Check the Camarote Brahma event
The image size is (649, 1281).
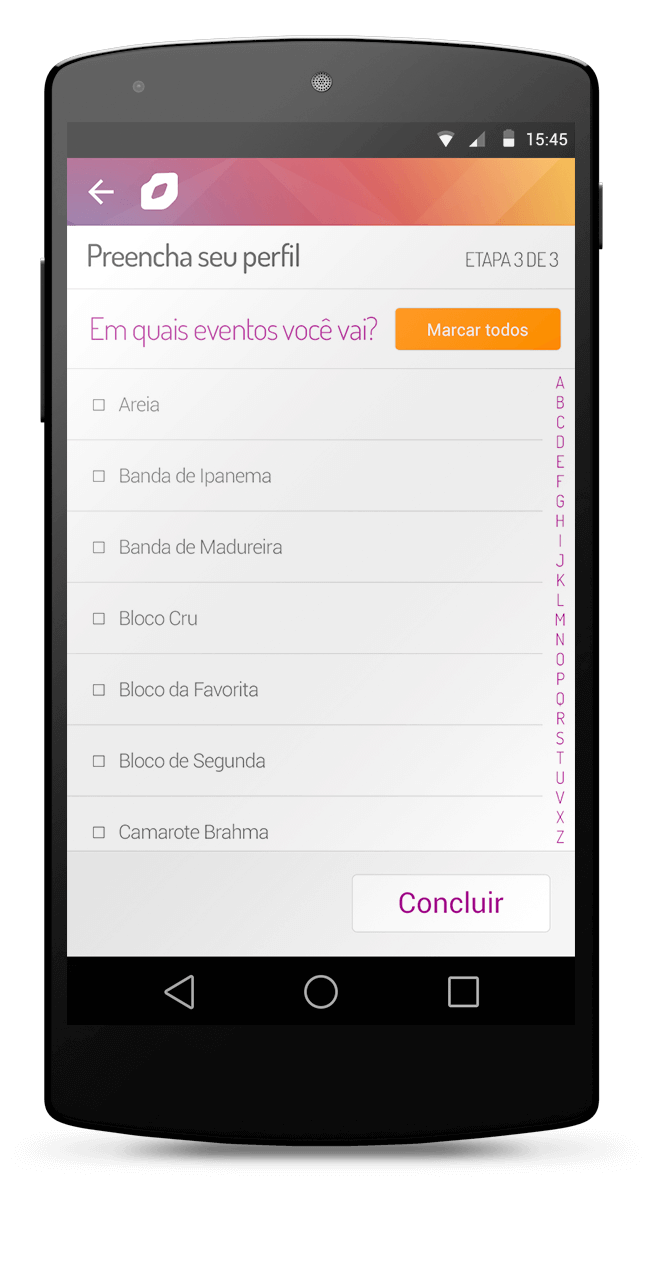point(99,832)
